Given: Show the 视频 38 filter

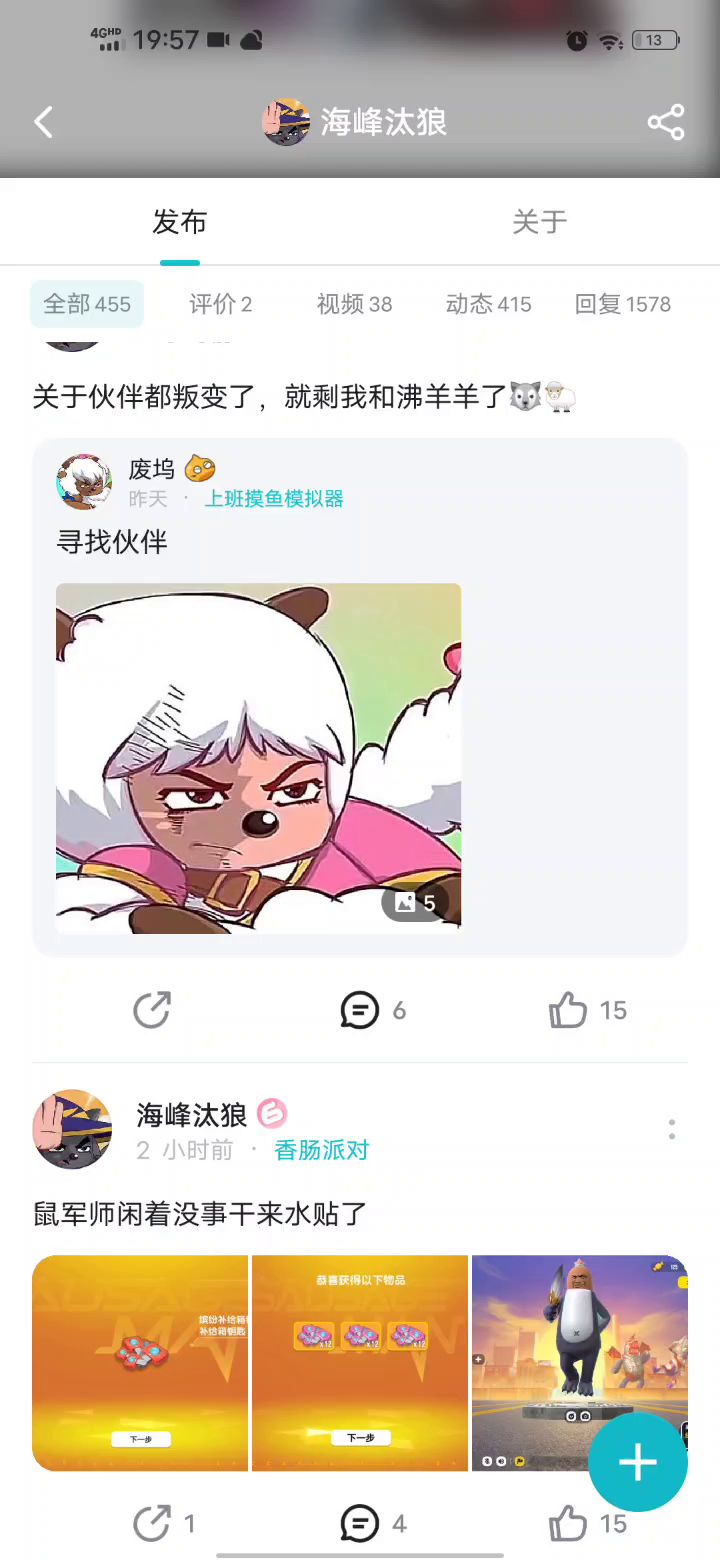Looking at the screenshot, I should [354, 304].
